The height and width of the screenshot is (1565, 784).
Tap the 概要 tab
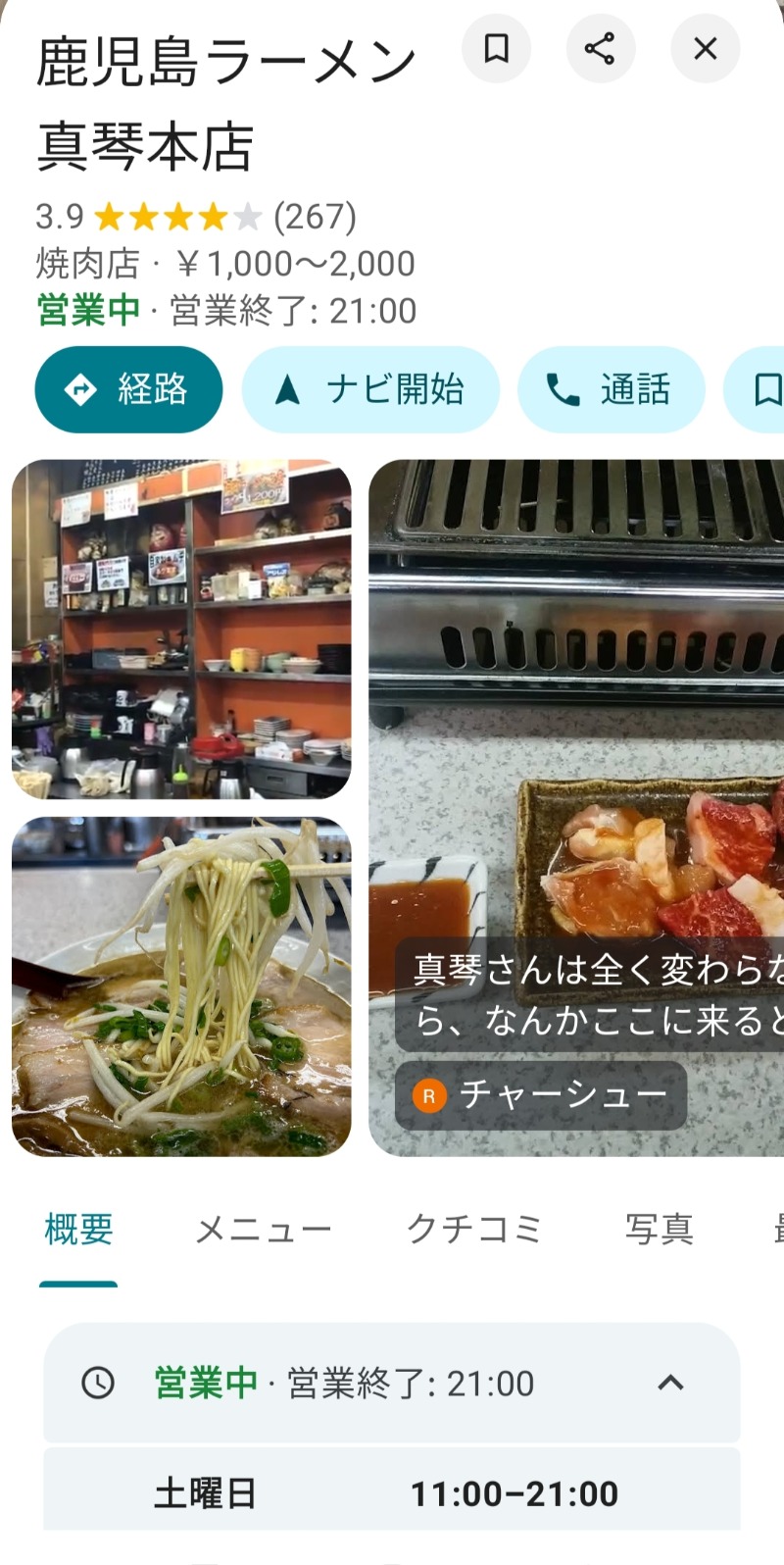(x=77, y=1228)
